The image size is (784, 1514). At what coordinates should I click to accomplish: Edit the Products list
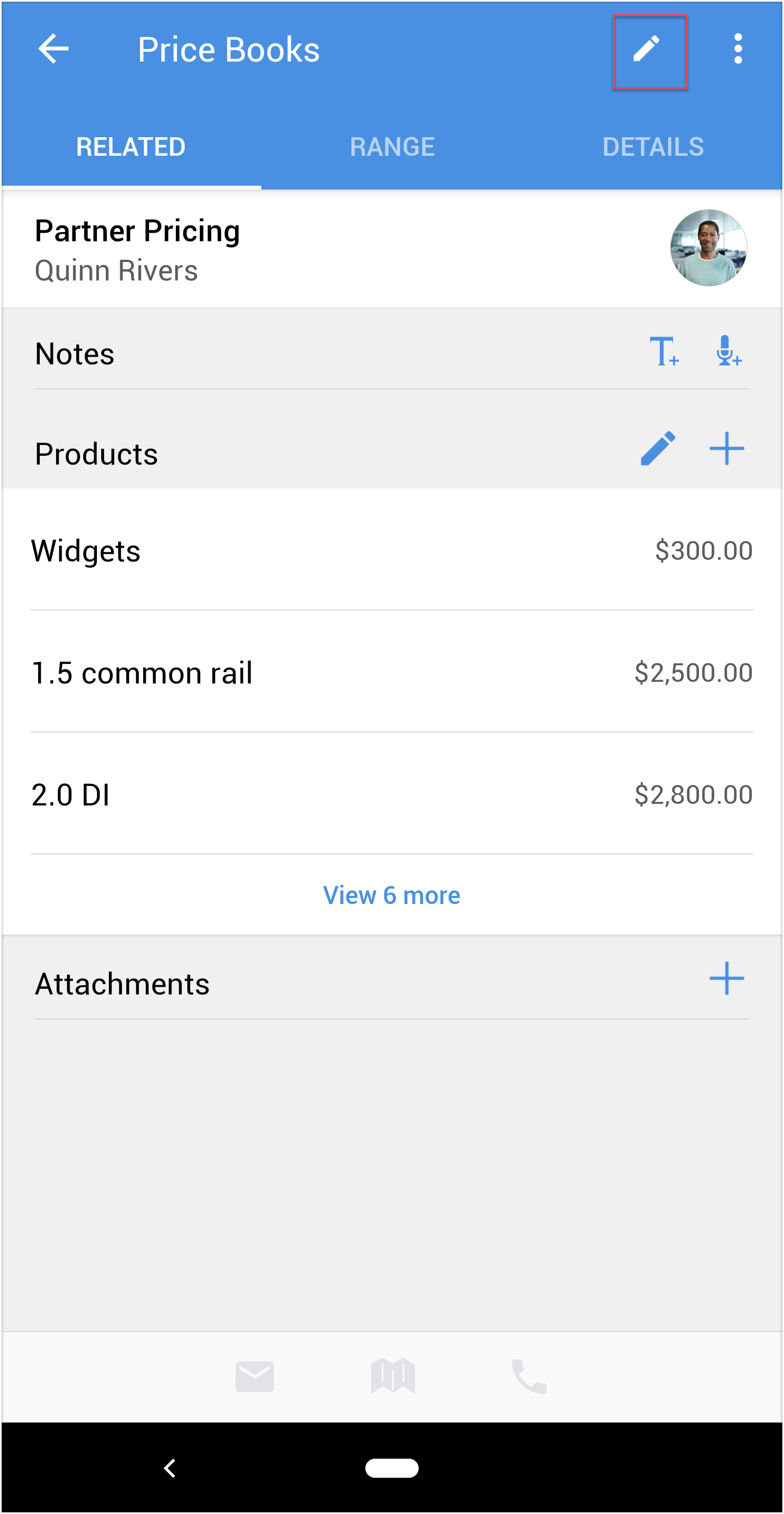coord(658,449)
